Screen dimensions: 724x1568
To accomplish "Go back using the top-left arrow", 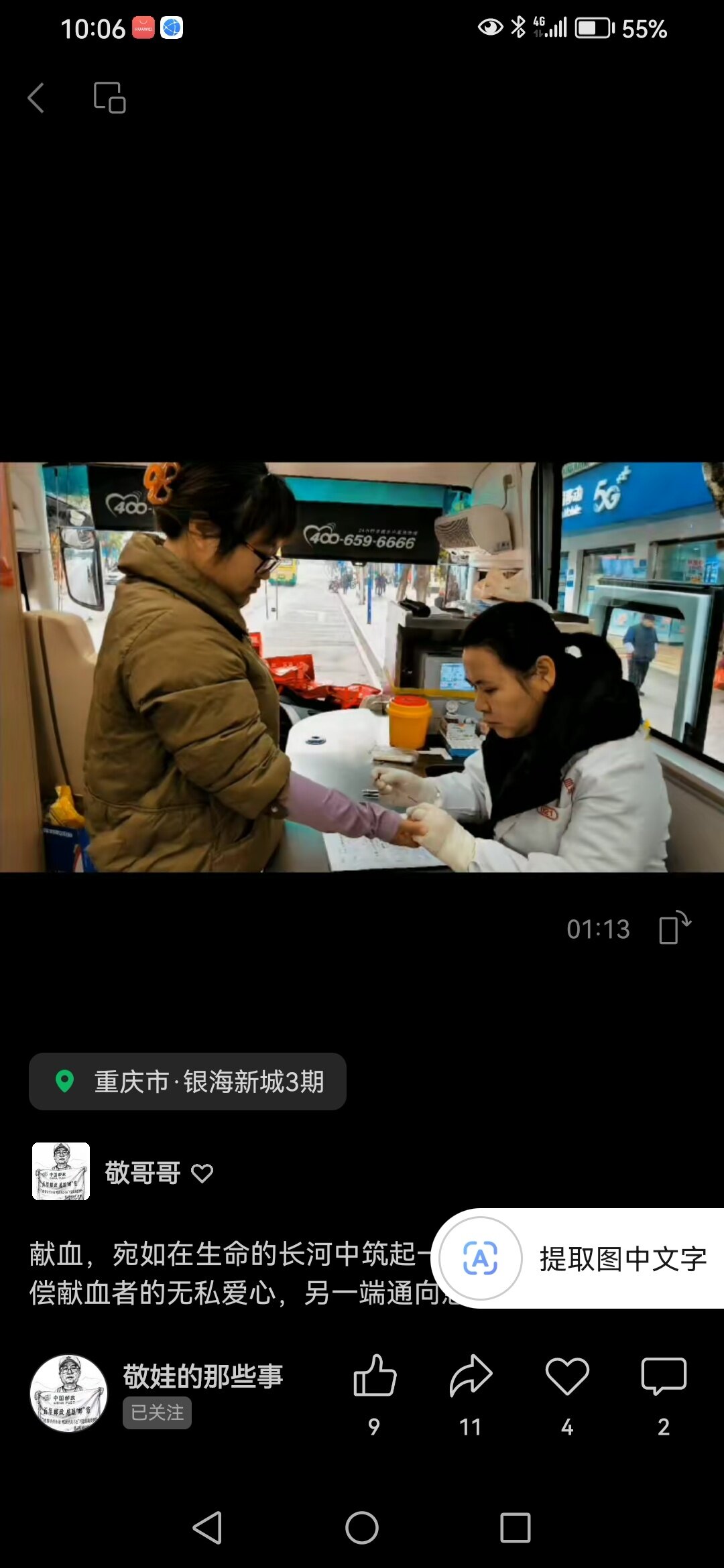I will [x=36, y=98].
